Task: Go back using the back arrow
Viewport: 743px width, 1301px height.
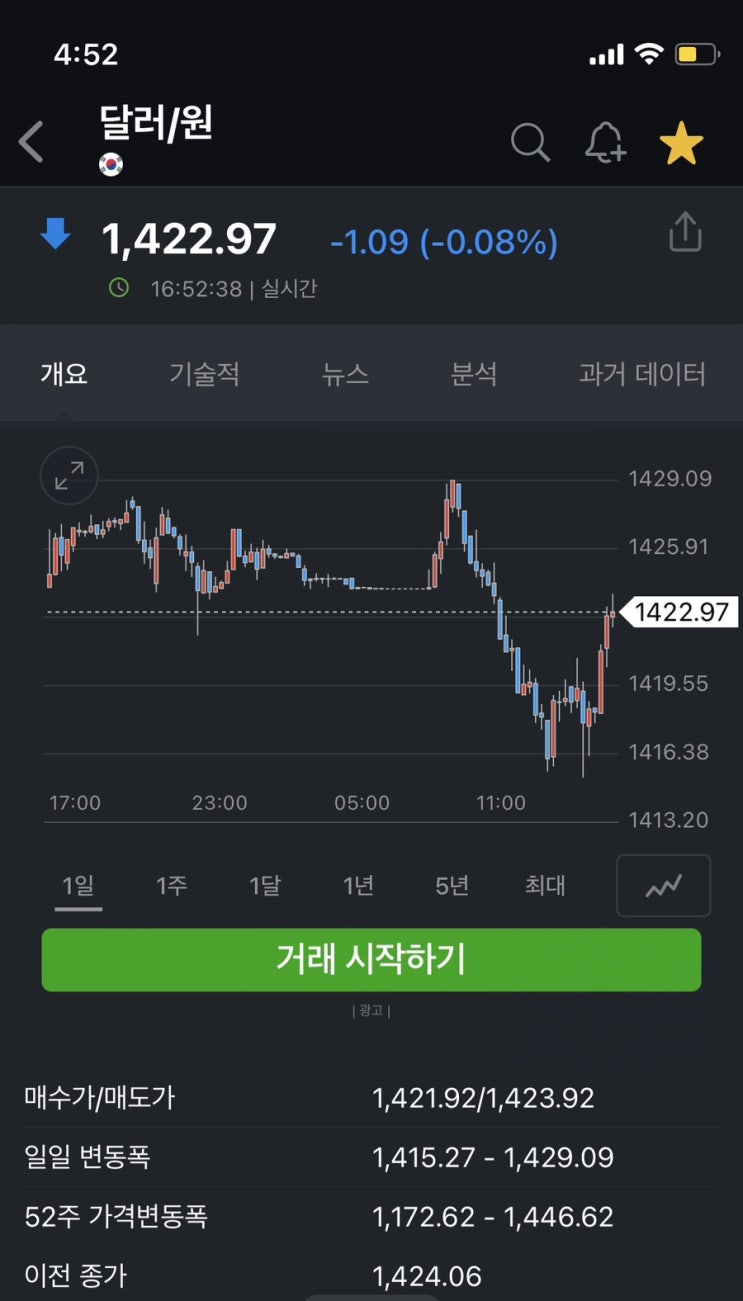Action: 32,142
